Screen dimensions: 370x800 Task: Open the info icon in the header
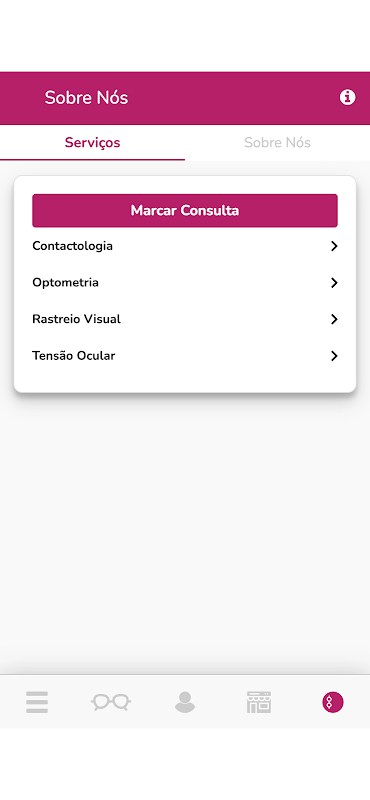pyautogui.click(x=348, y=97)
